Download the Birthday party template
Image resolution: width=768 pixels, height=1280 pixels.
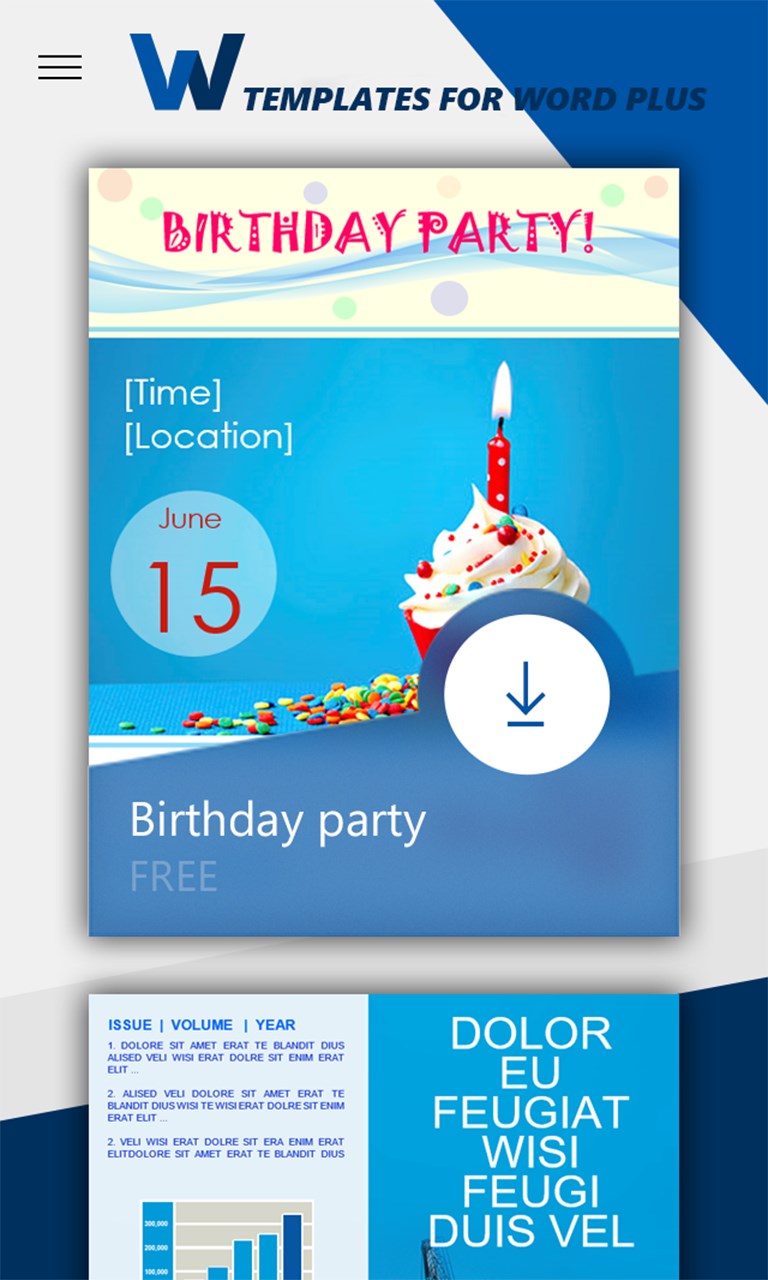point(526,693)
